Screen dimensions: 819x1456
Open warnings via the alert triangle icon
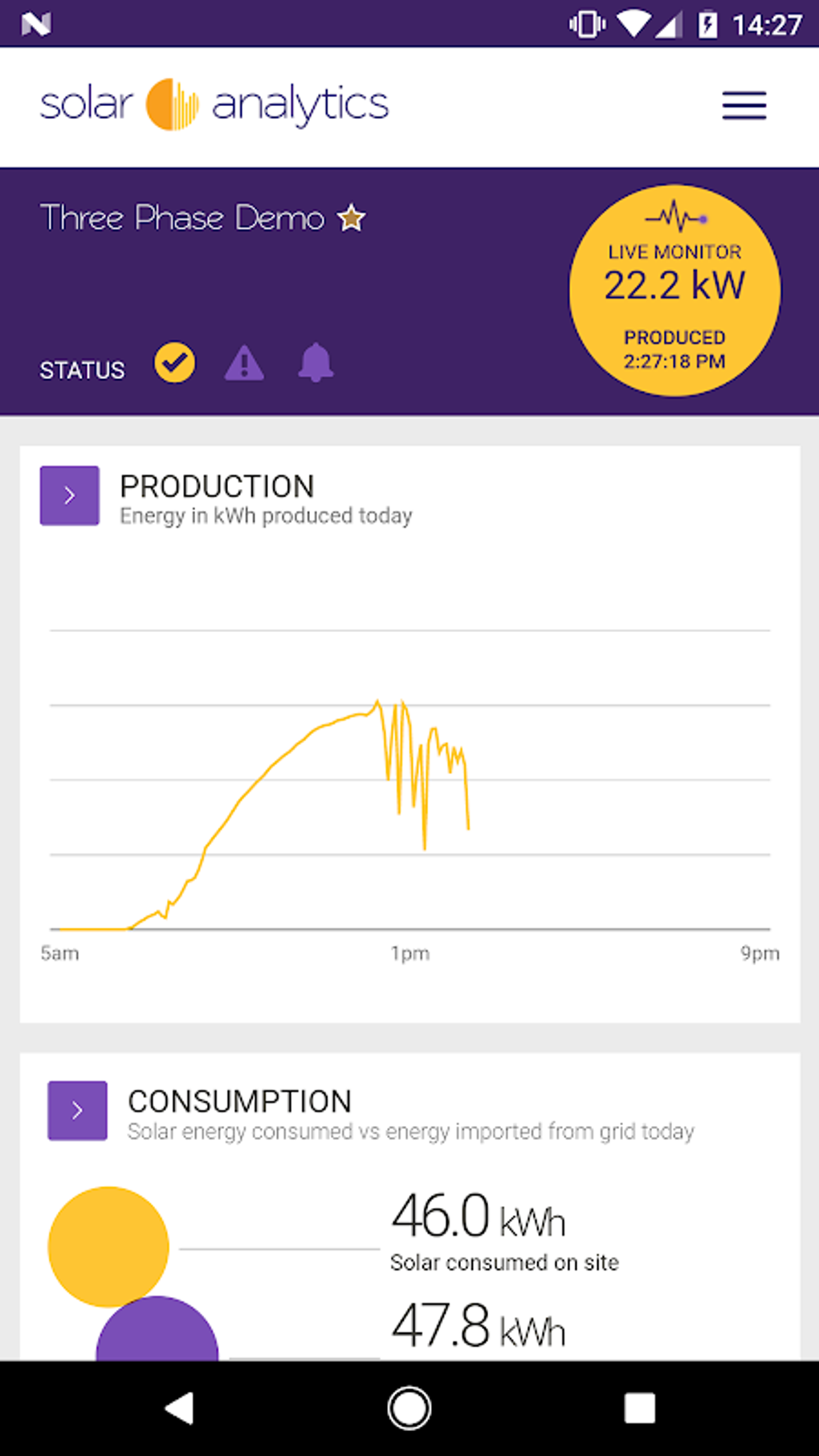[244, 363]
